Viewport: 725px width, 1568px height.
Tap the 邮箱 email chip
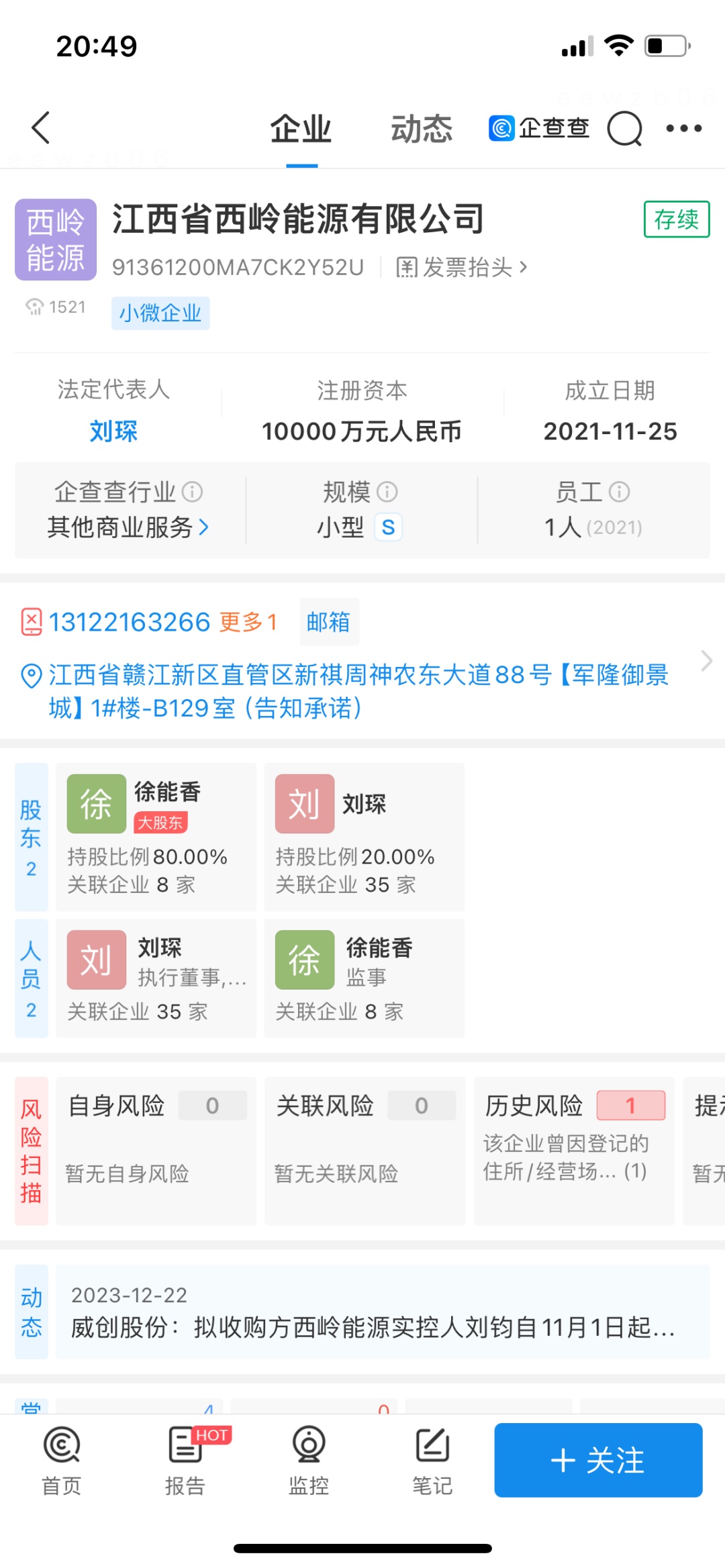point(329,622)
